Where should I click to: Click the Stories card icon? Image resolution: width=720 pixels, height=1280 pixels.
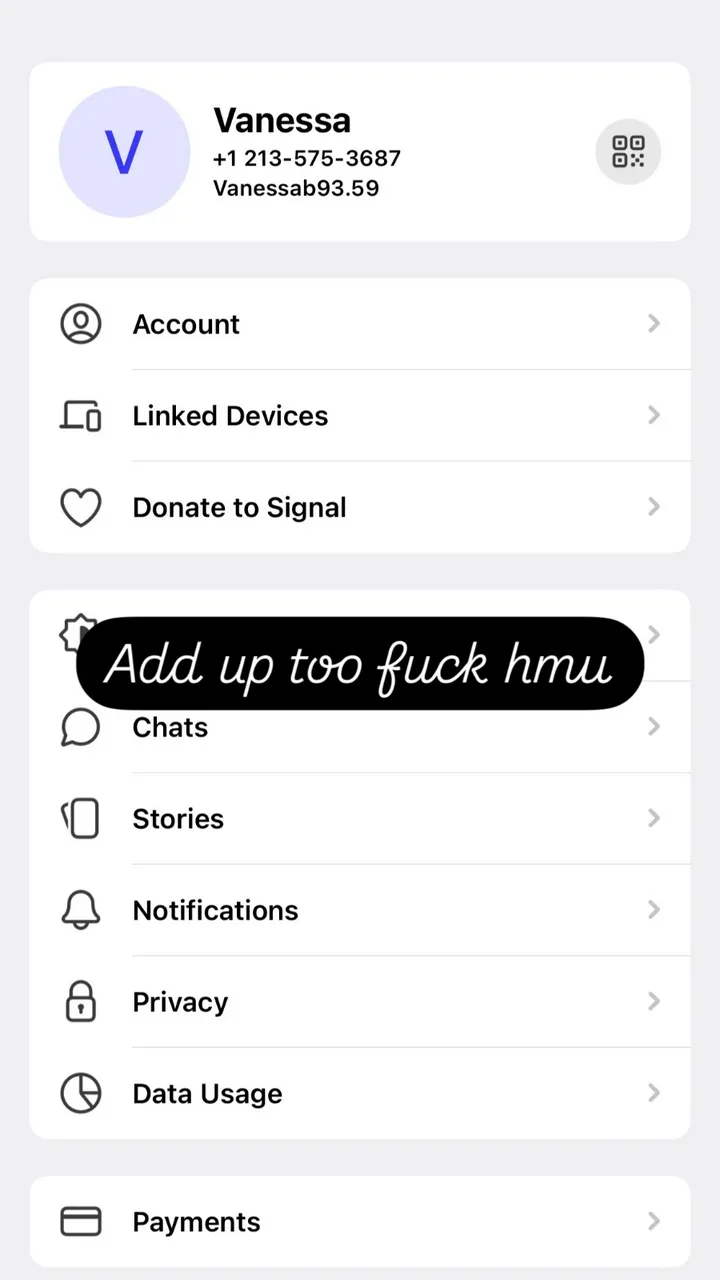(x=81, y=818)
